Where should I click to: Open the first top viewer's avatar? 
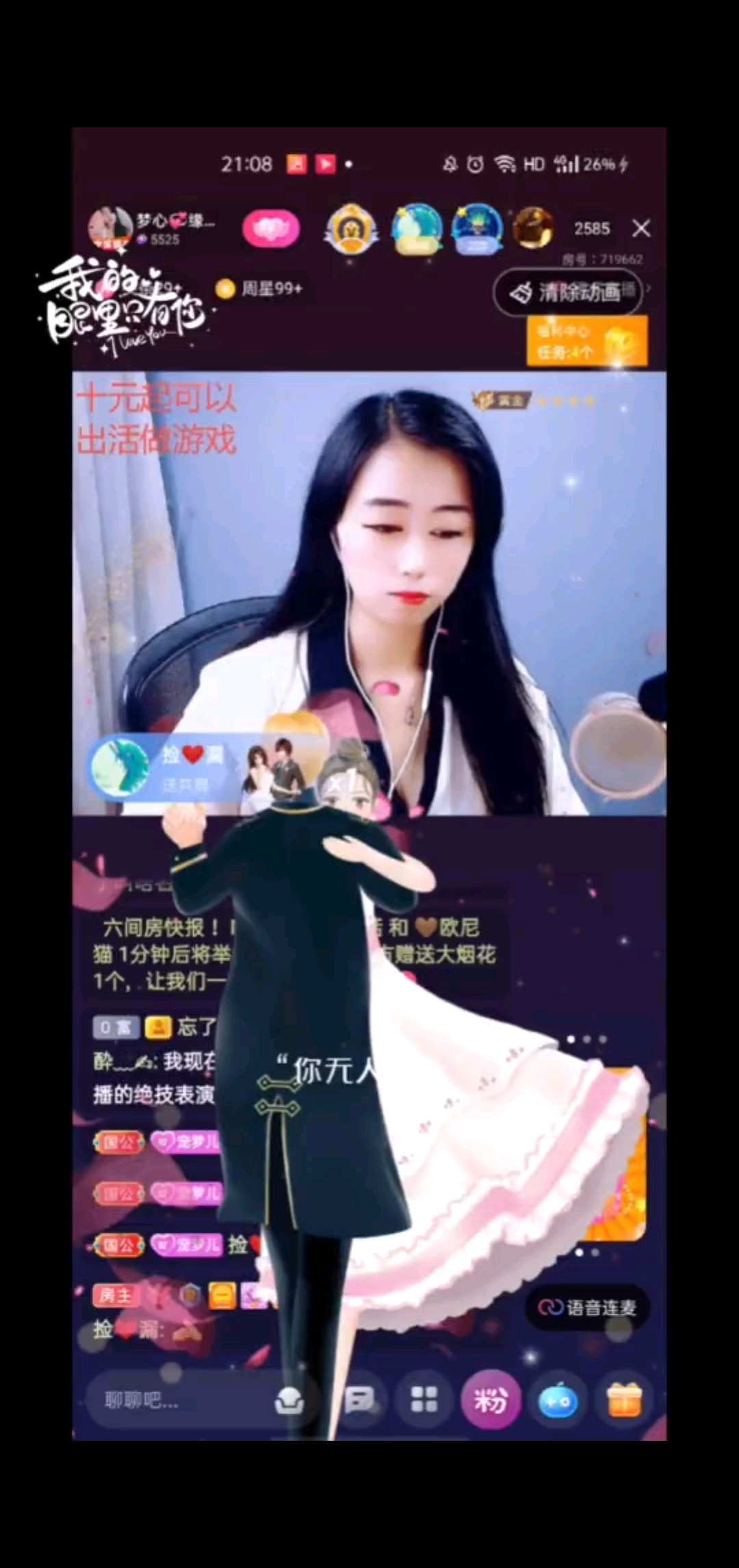[352, 229]
